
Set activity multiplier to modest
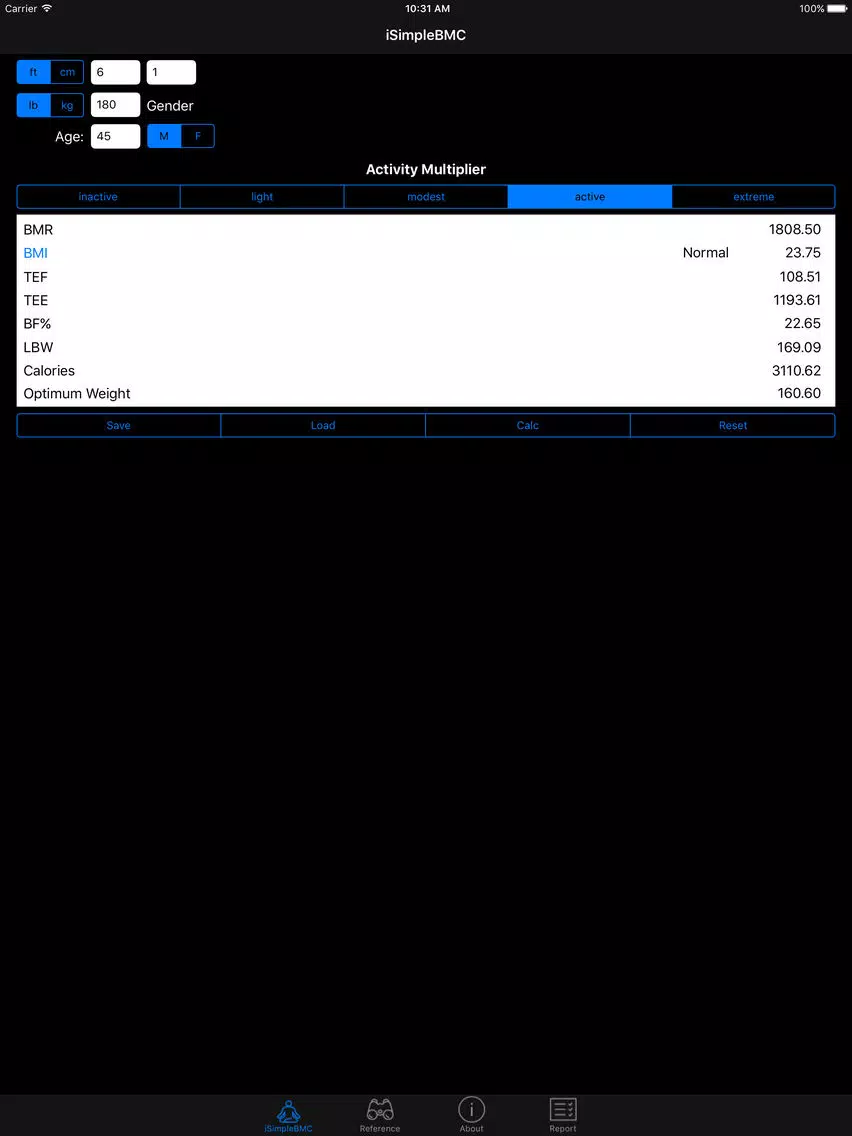click(x=426, y=197)
